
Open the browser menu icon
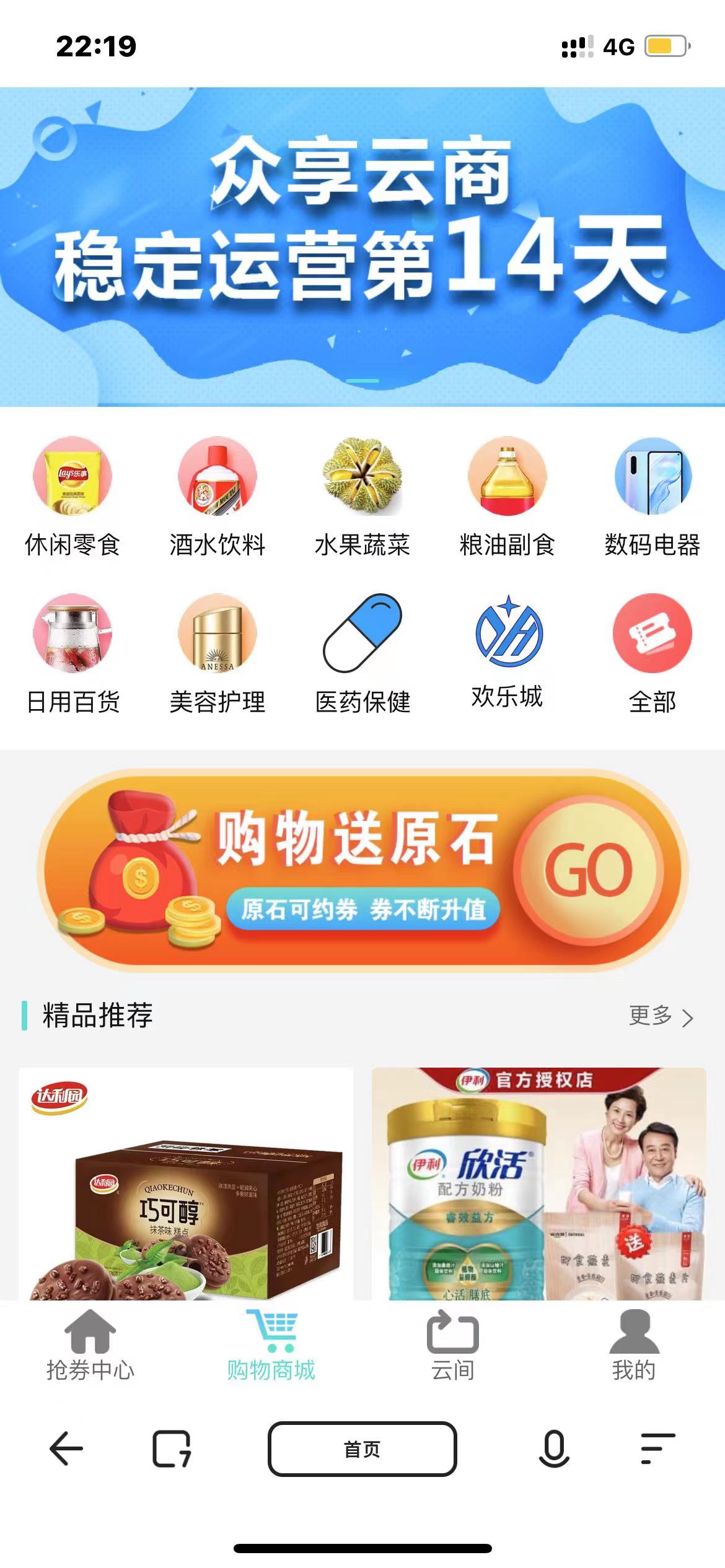click(657, 1449)
